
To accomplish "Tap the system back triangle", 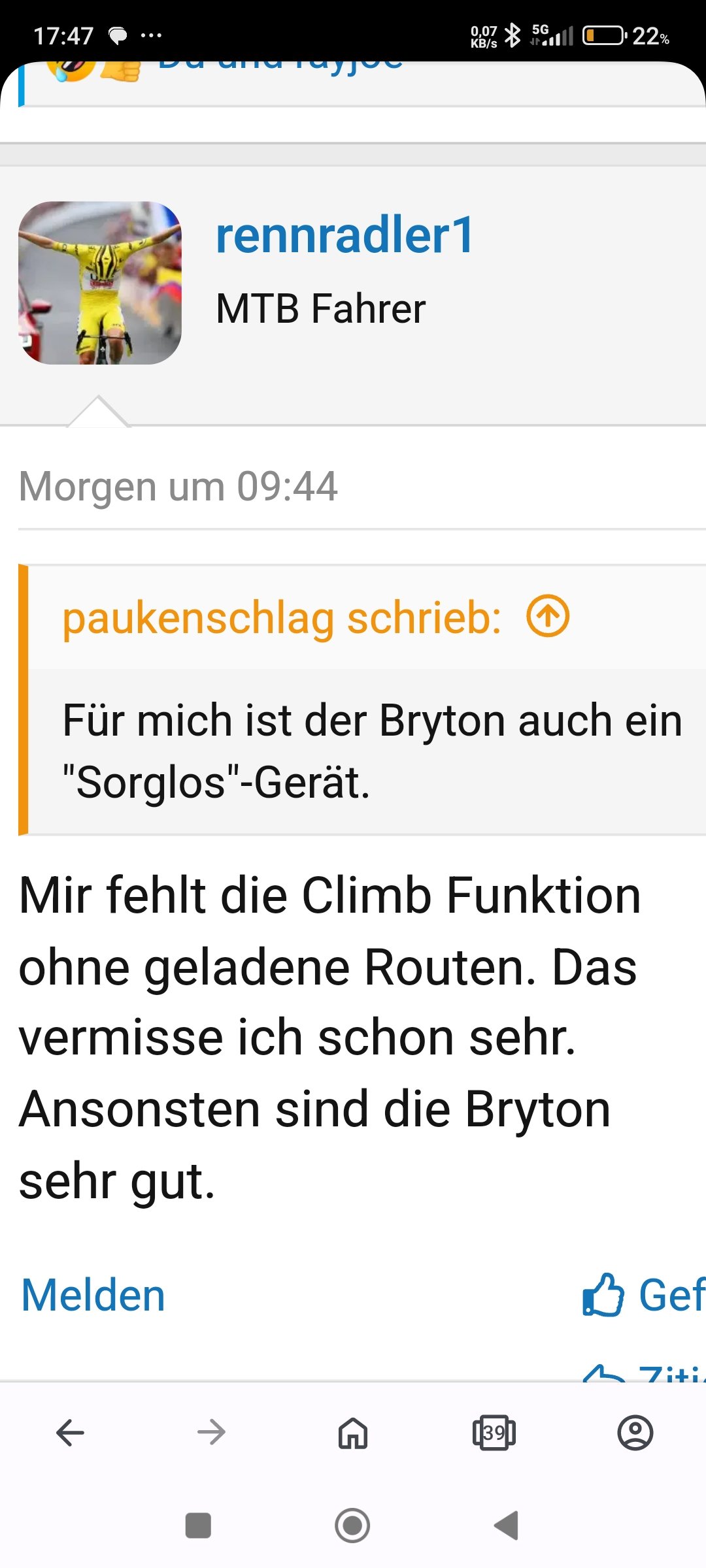I will (x=507, y=1526).
